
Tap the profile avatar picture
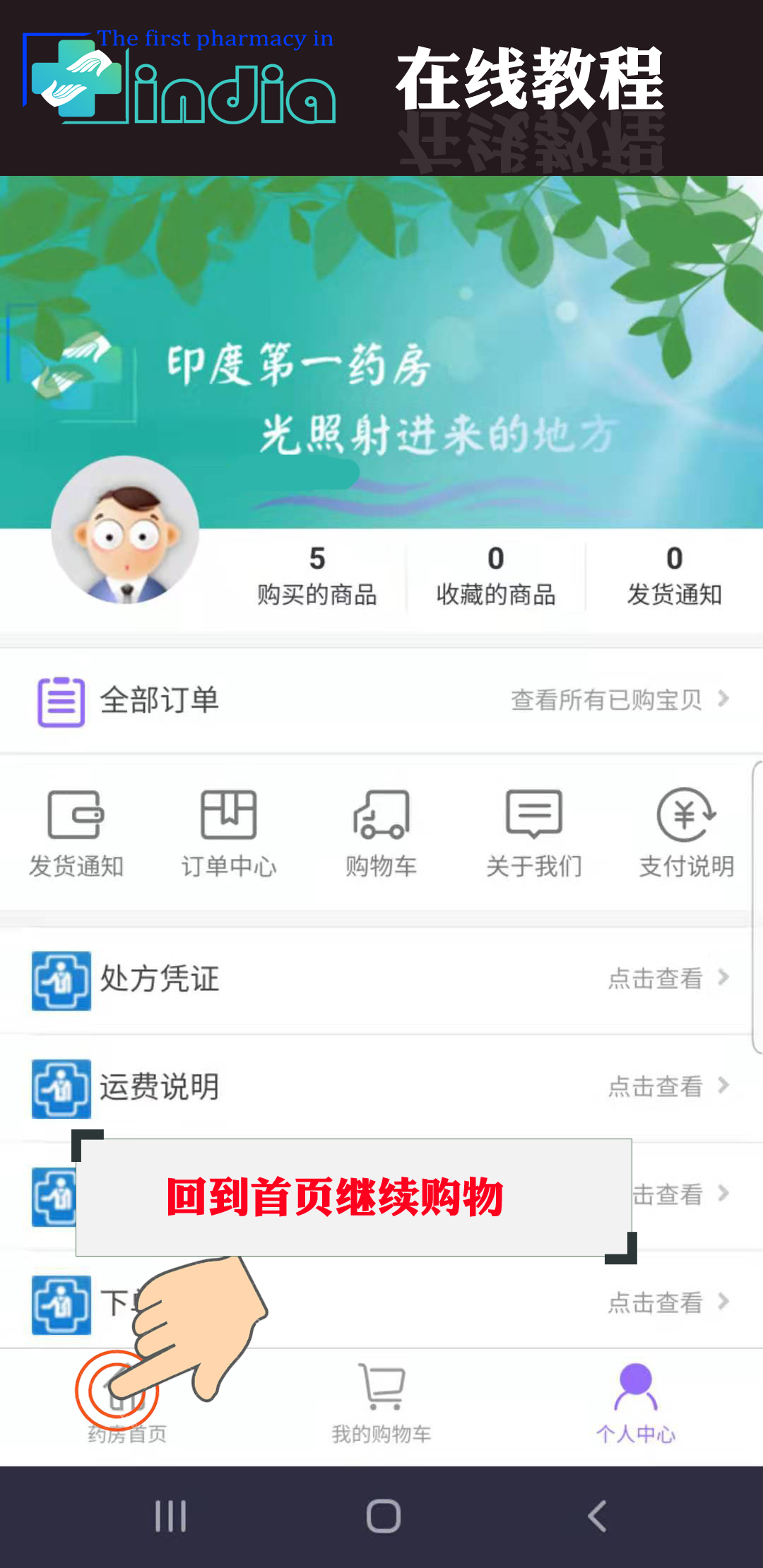coord(125,530)
